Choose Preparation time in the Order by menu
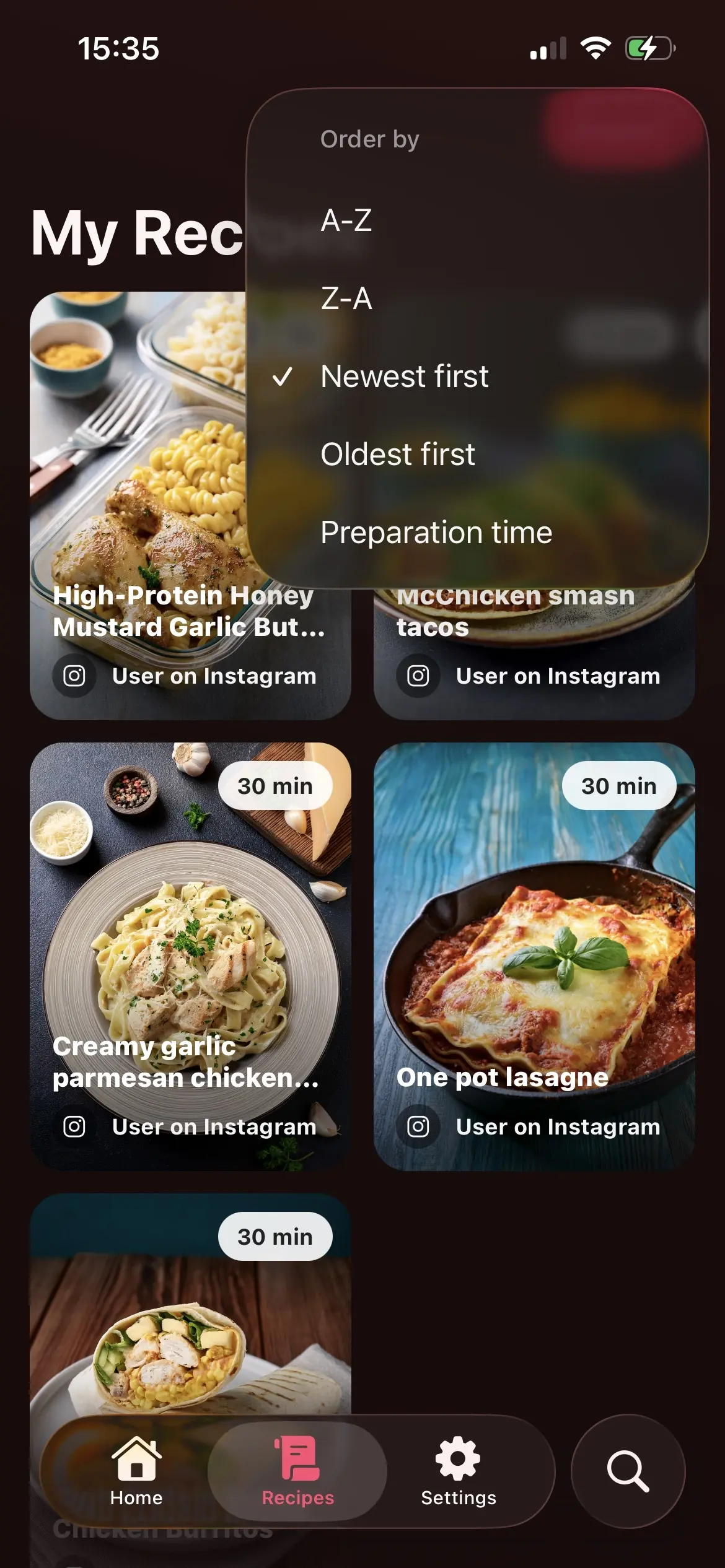 pos(436,531)
